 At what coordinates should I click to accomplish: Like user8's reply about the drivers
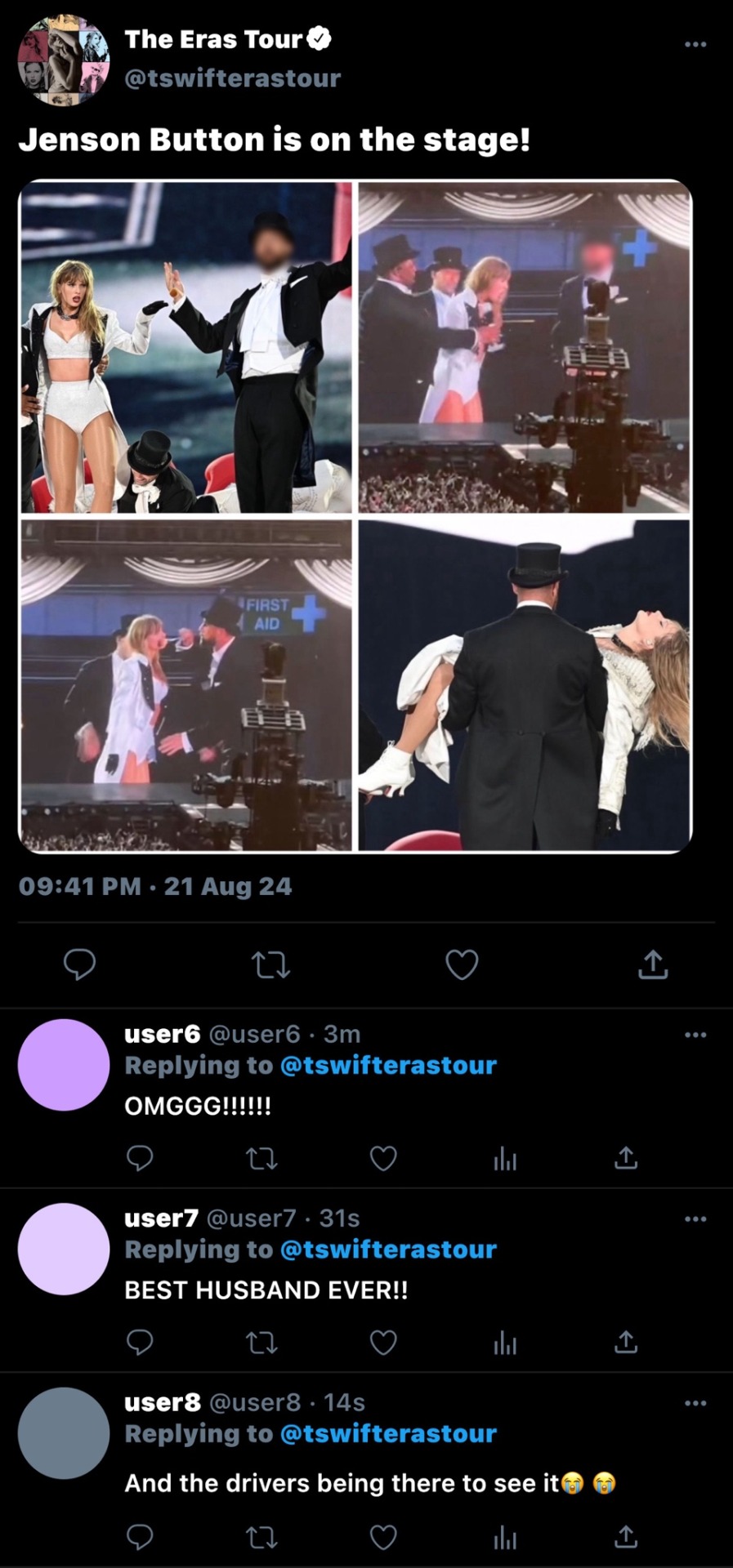383,1539
